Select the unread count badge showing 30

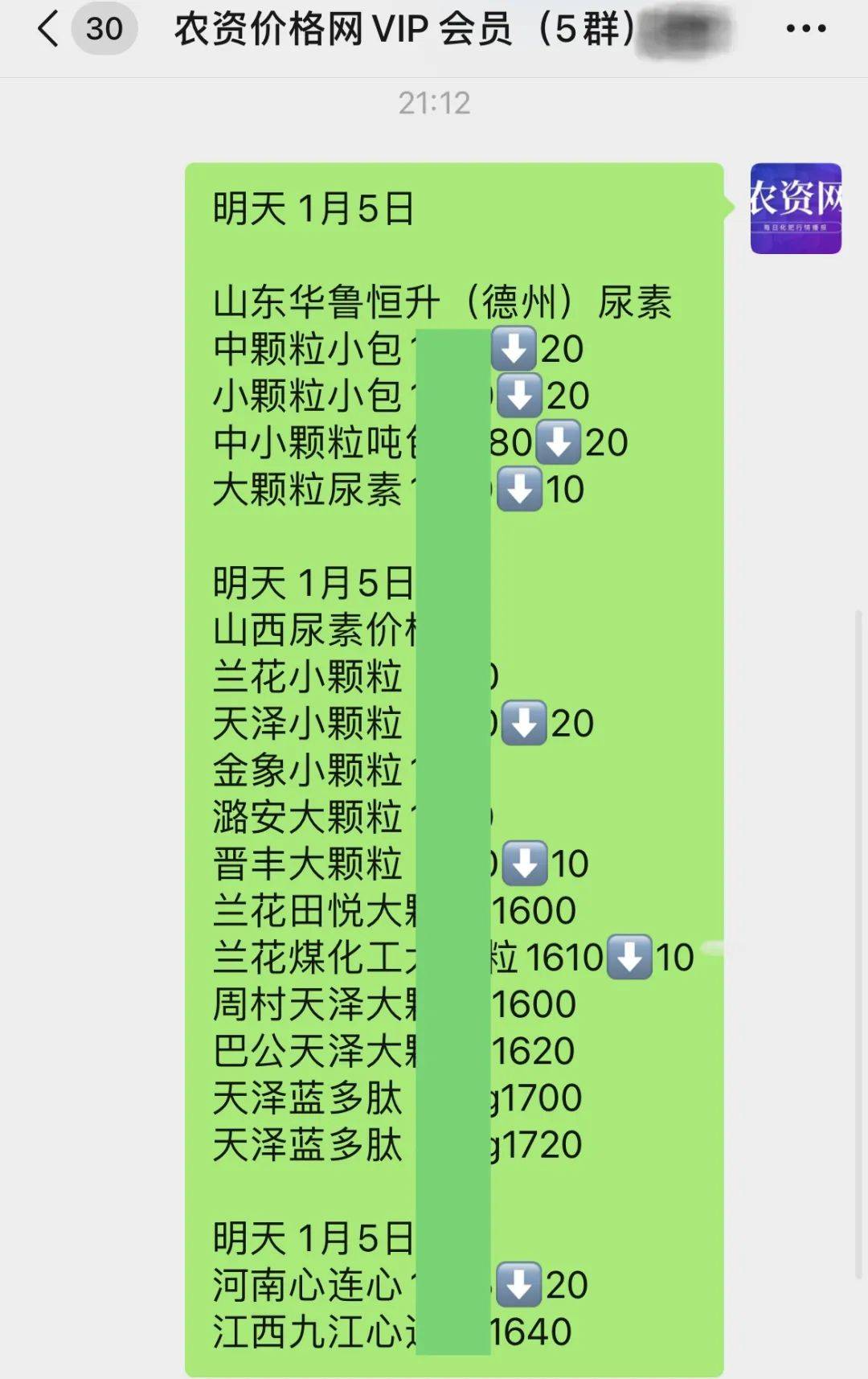104,28
